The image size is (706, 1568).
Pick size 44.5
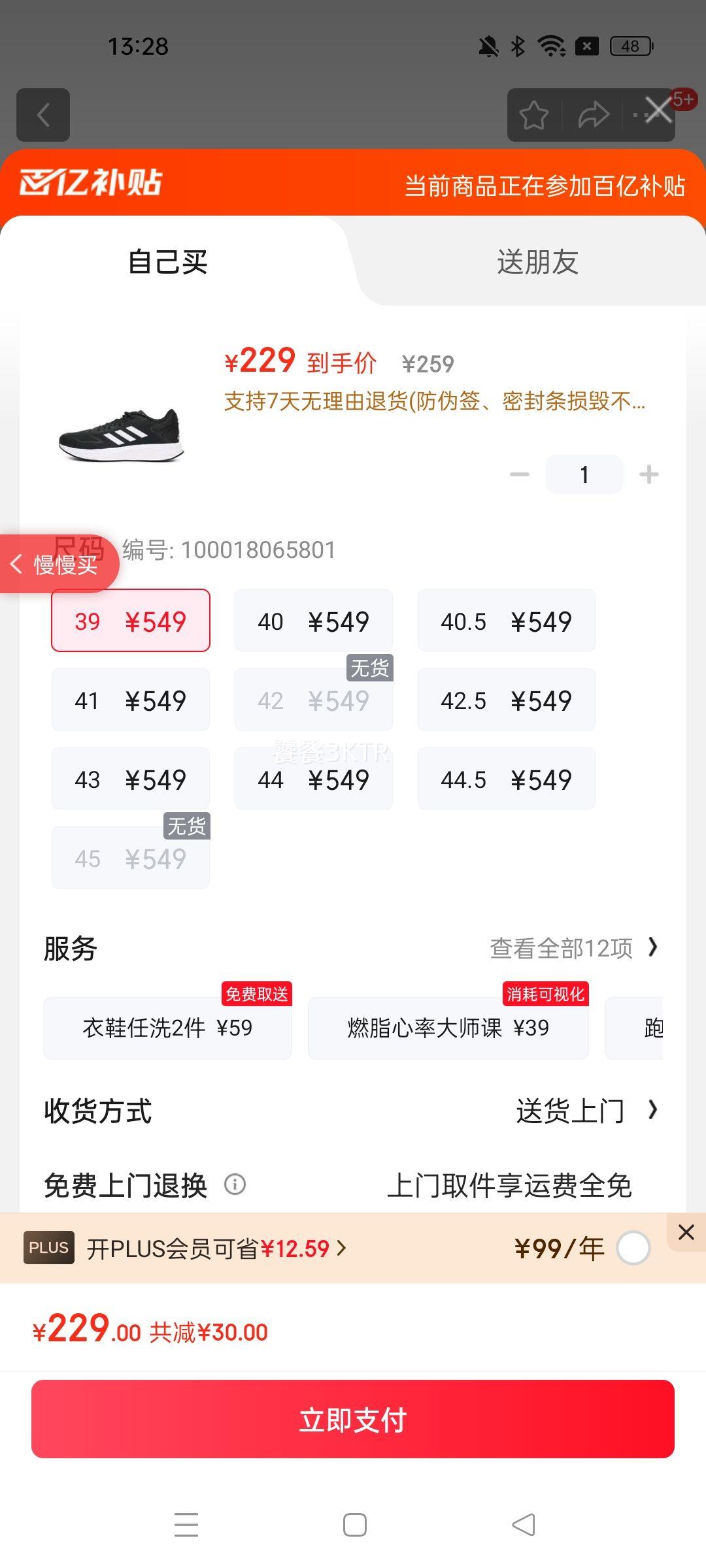coord(506,779)
